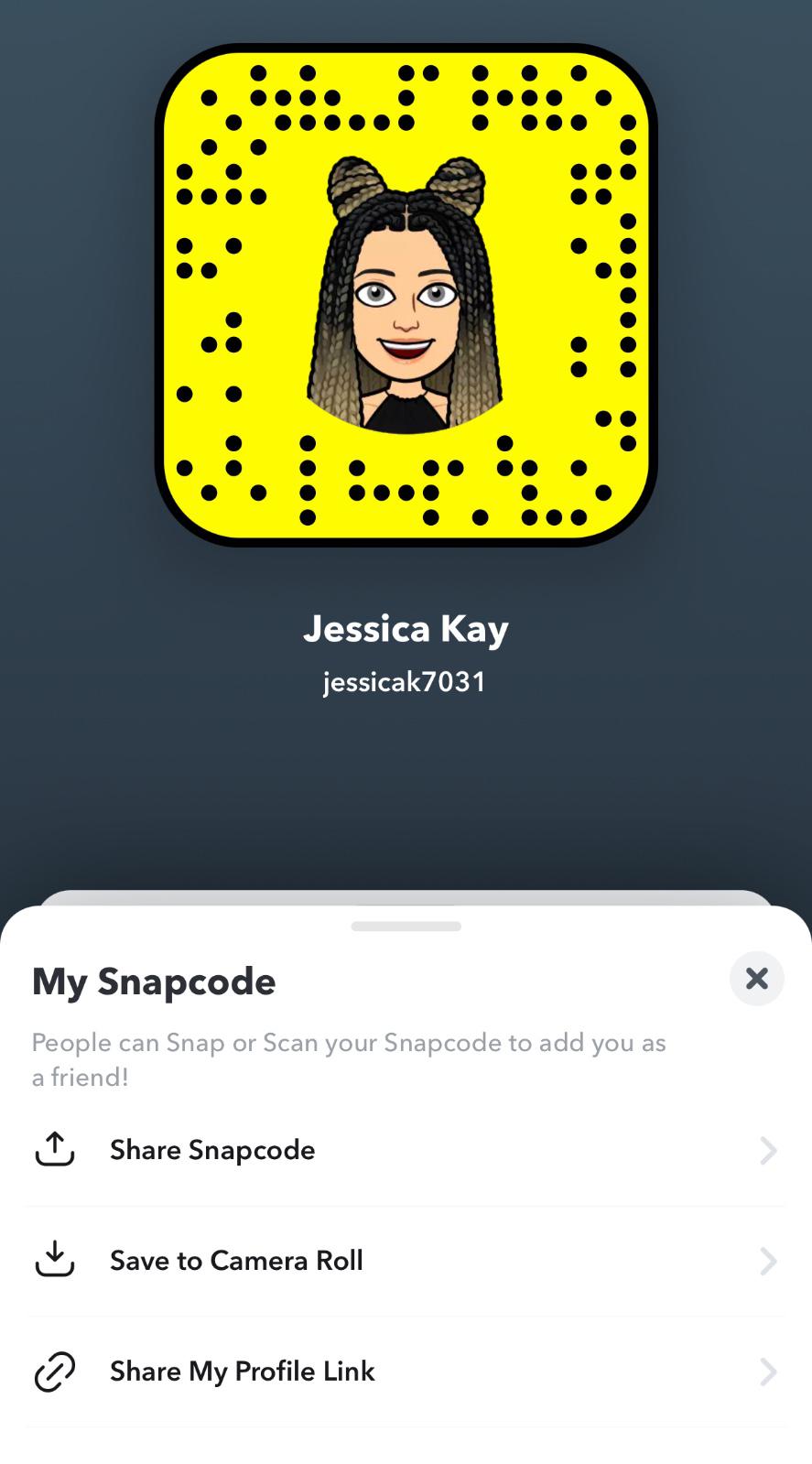Viewport: 812px width, 1464px height.
Task: Open Share Snapcode option
Action: pyautogui.click(x=406, y=1150)
